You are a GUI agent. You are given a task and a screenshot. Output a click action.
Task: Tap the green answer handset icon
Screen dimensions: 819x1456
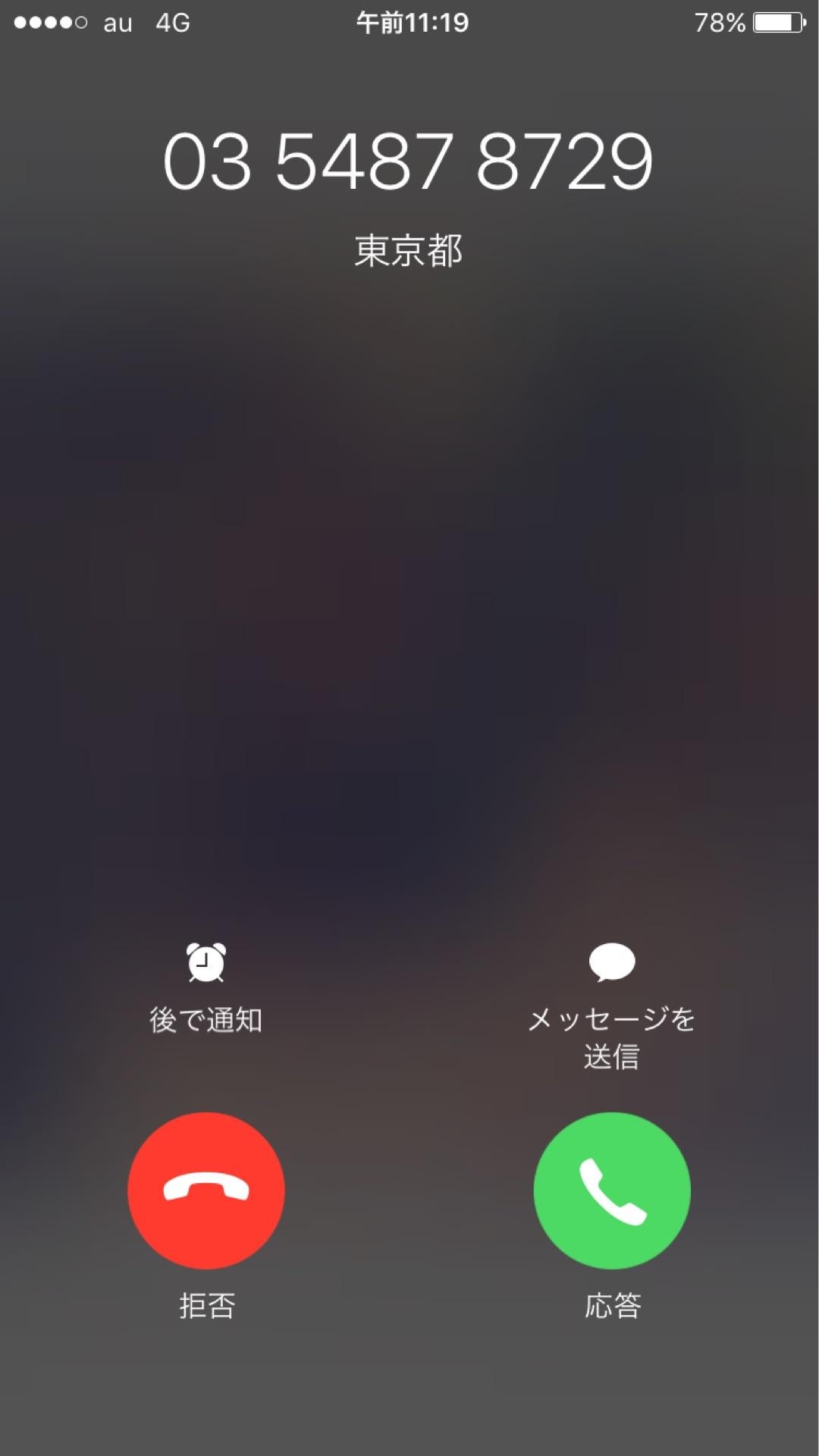[x=613, y=1191]
